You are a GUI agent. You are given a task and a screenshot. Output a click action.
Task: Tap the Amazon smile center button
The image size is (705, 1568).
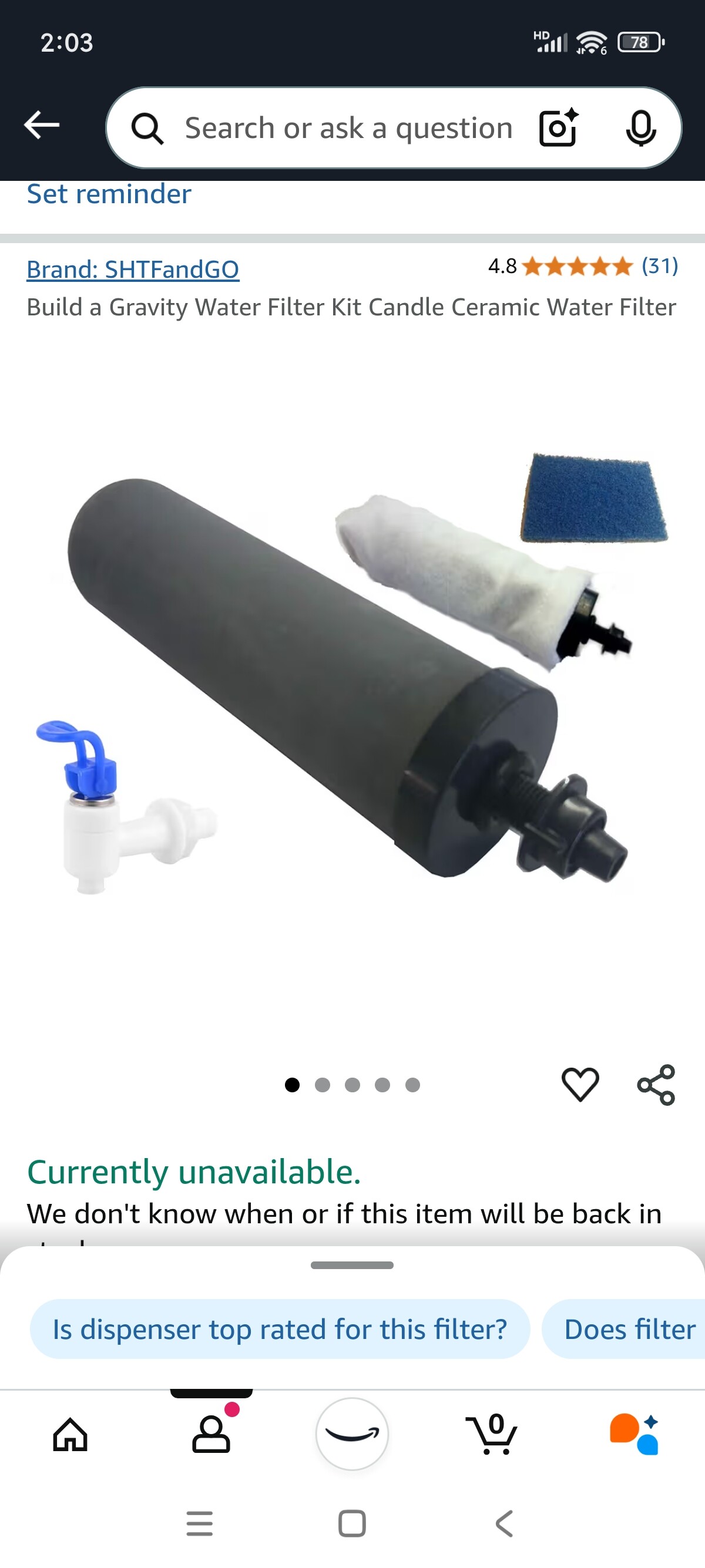click(352, 1434)
